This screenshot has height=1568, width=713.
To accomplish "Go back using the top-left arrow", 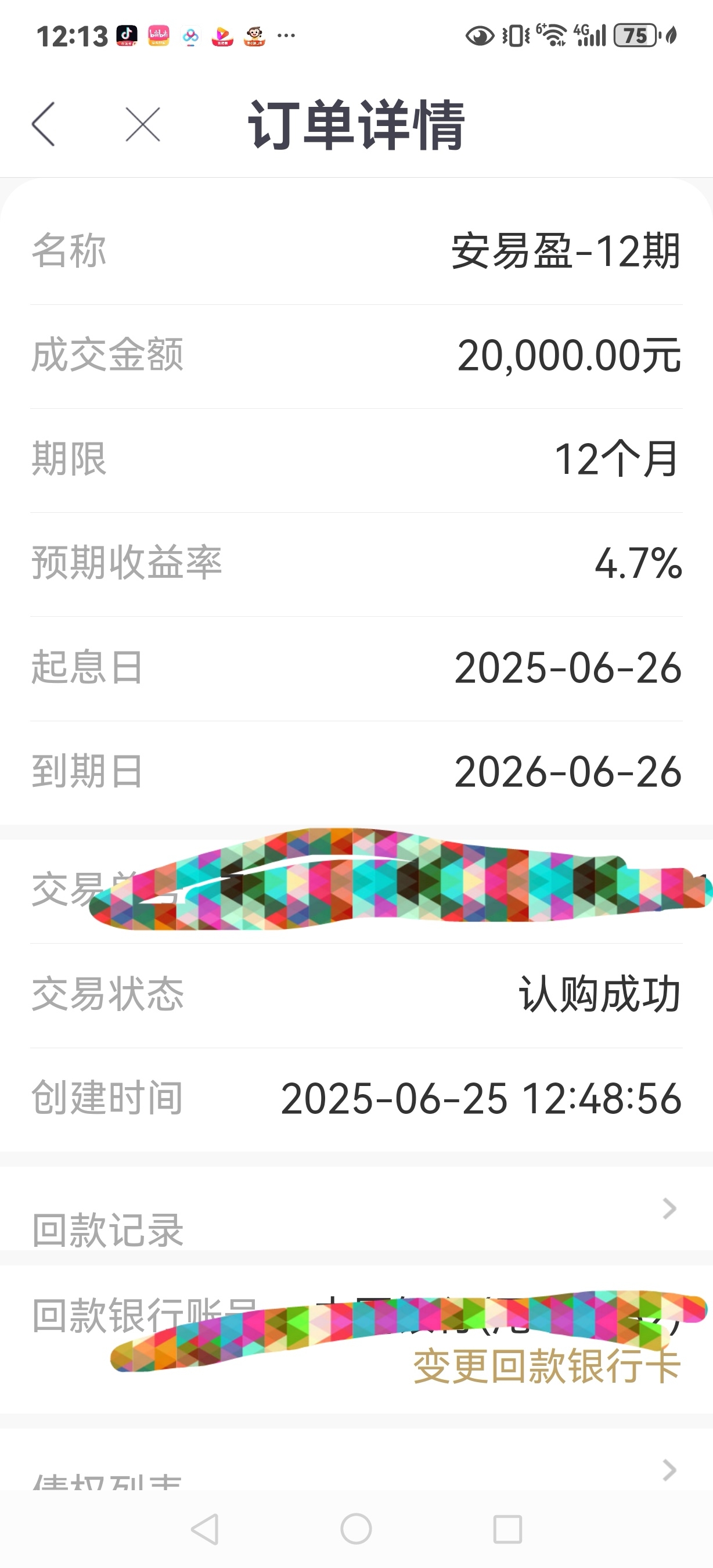I will click(43, 124).
